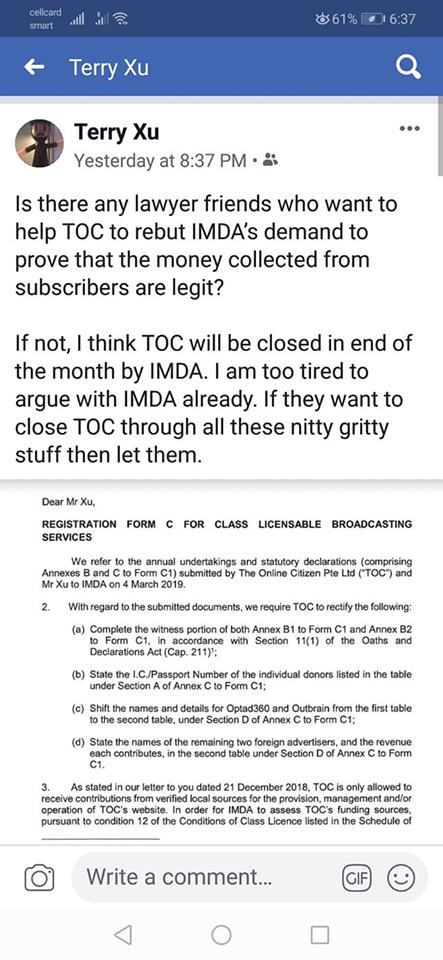Tap the camera icon to attach photo
The image size is (443, 960).
[39, 879]
